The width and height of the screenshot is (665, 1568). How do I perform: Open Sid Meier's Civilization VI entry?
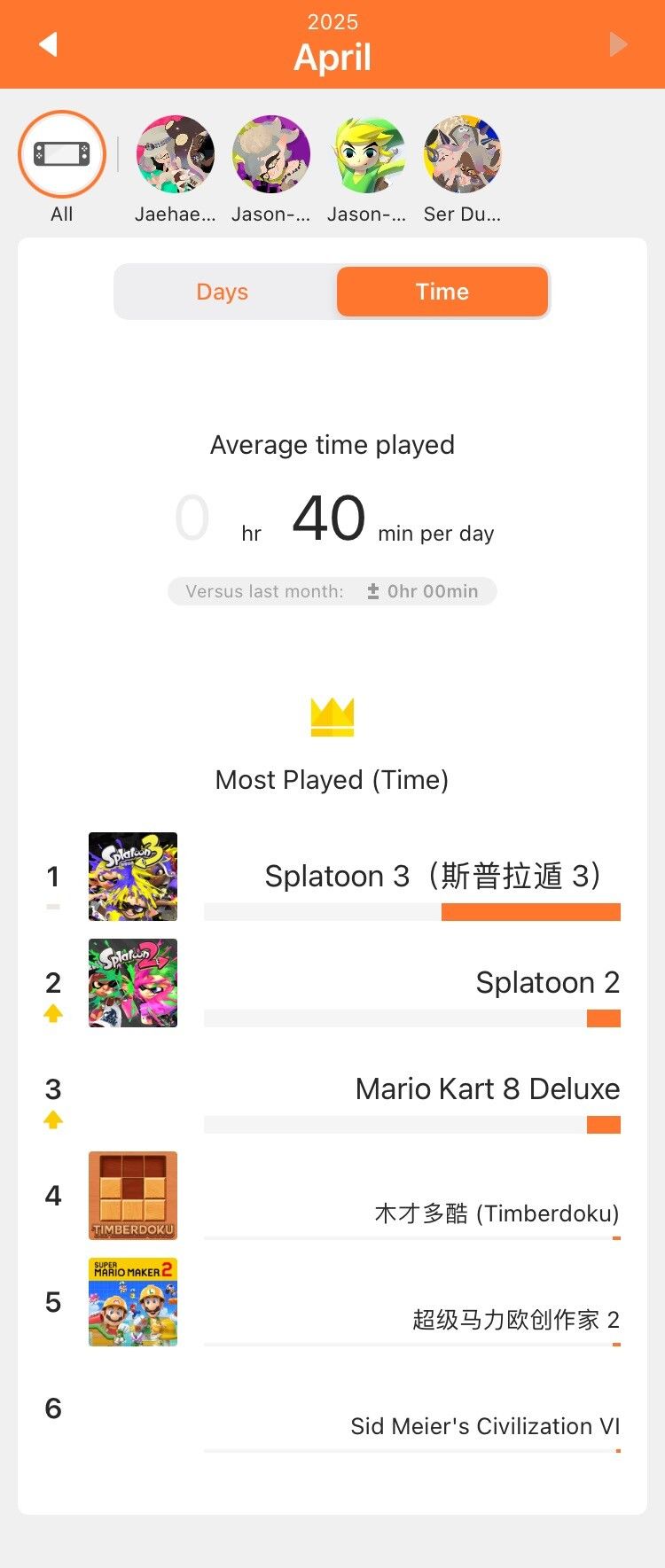[x=484, y=1425]
